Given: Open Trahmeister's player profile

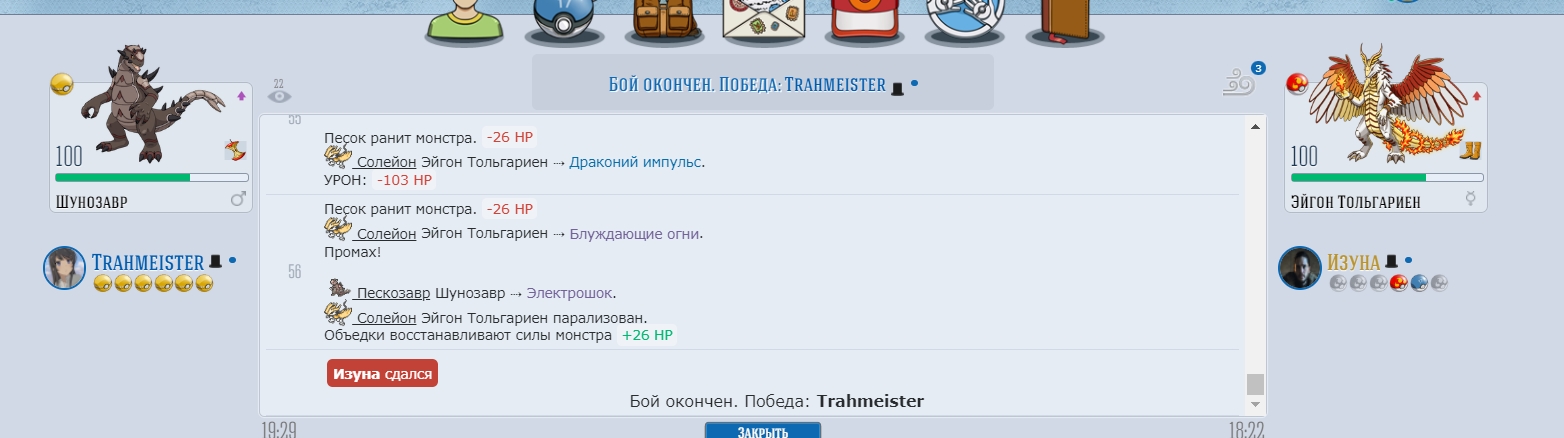Looking at the screenshot, I should (x=147, y=262).
